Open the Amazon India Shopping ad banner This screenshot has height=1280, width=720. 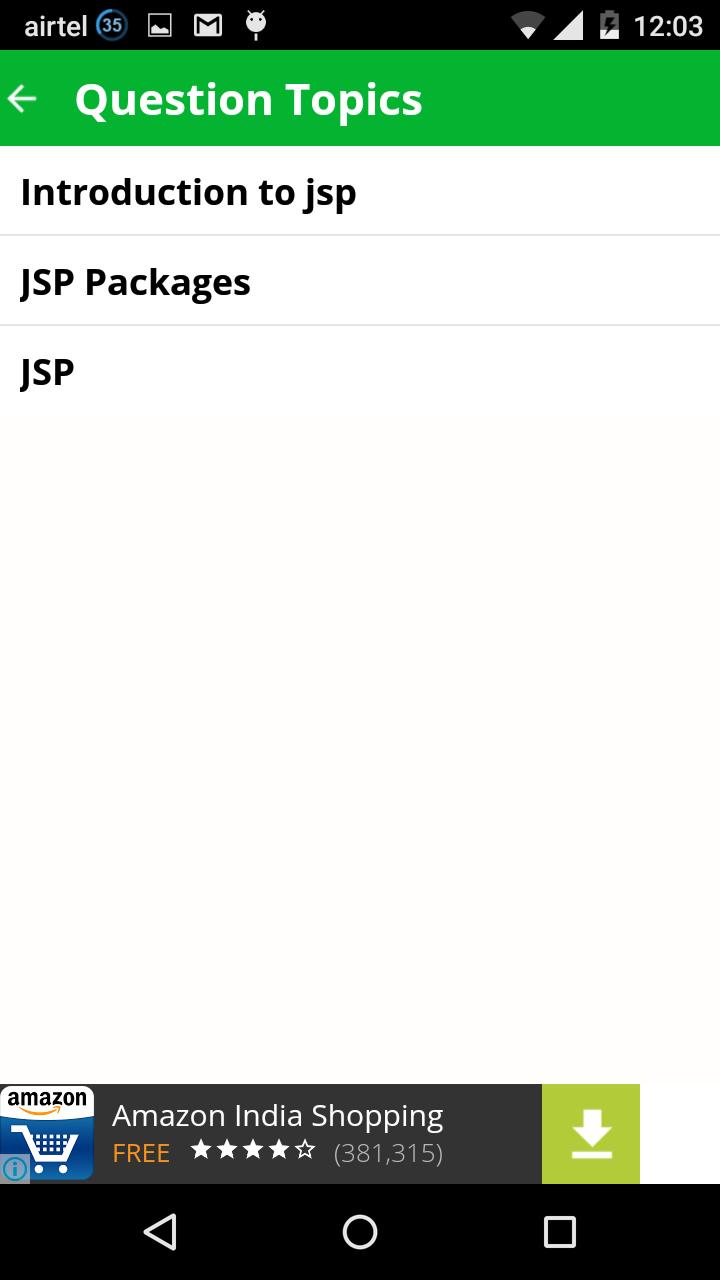pos(300,1134)
